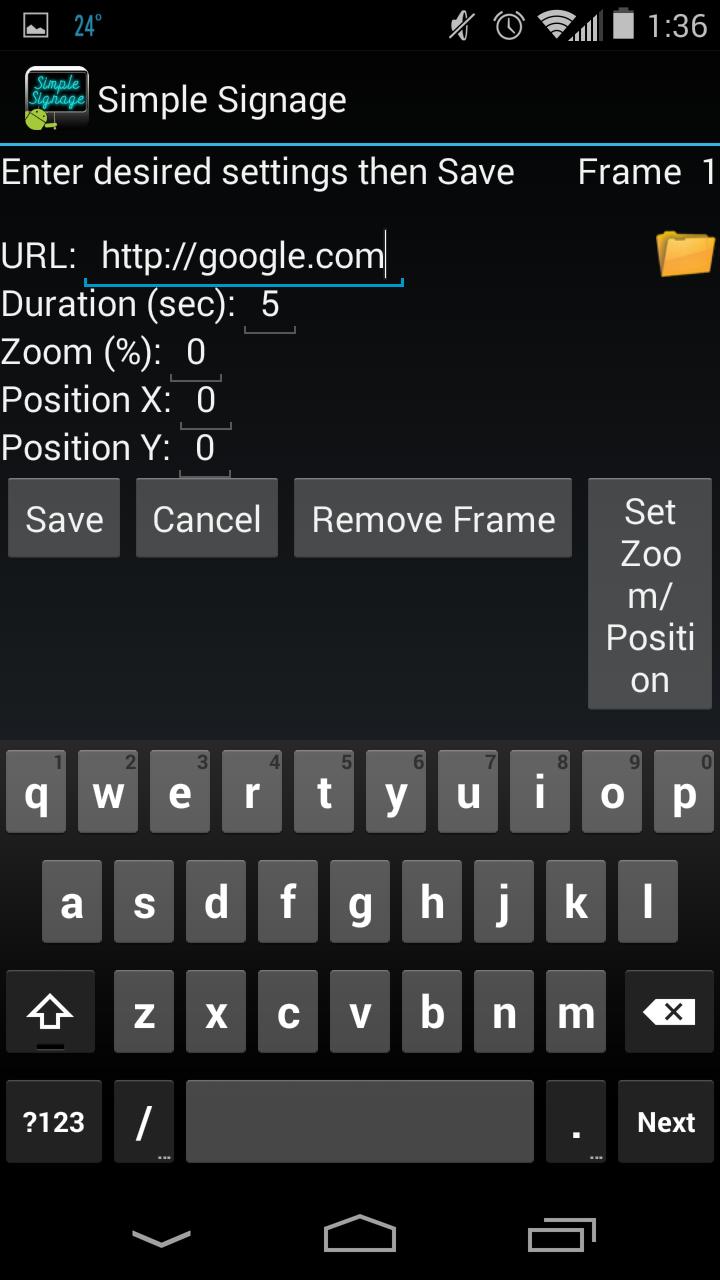Hide the keyboard with navigation back
This screenshot has width=720, height=1280.
point(161,1239)
